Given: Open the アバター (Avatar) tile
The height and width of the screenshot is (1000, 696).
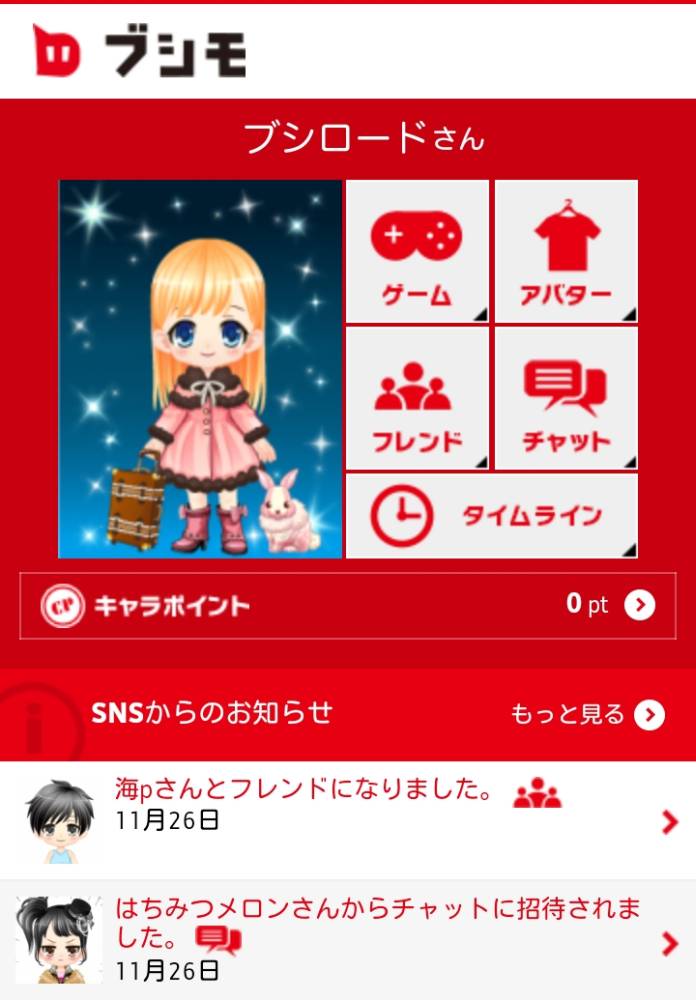Looking at the screenshot, I should 566,251.
